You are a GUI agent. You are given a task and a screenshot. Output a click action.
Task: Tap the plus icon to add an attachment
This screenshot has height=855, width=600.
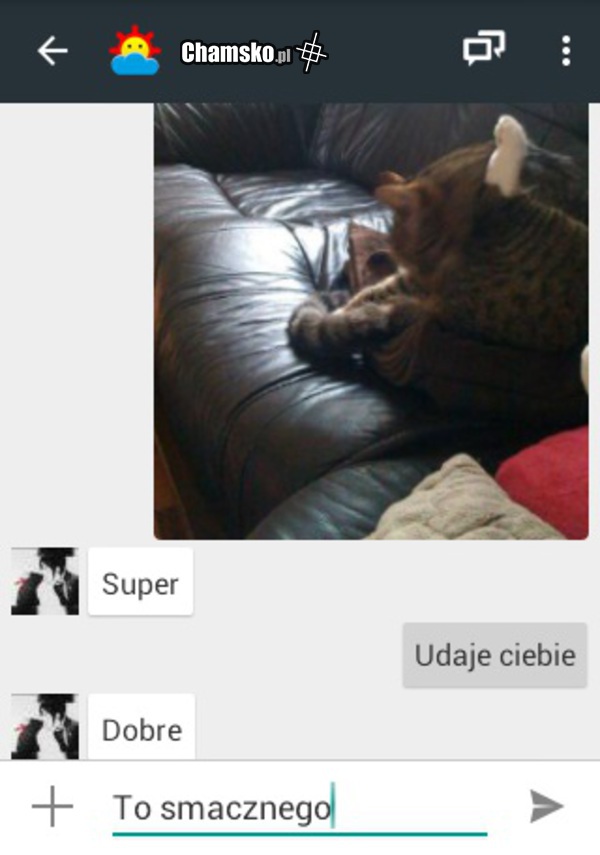(52, 806)
